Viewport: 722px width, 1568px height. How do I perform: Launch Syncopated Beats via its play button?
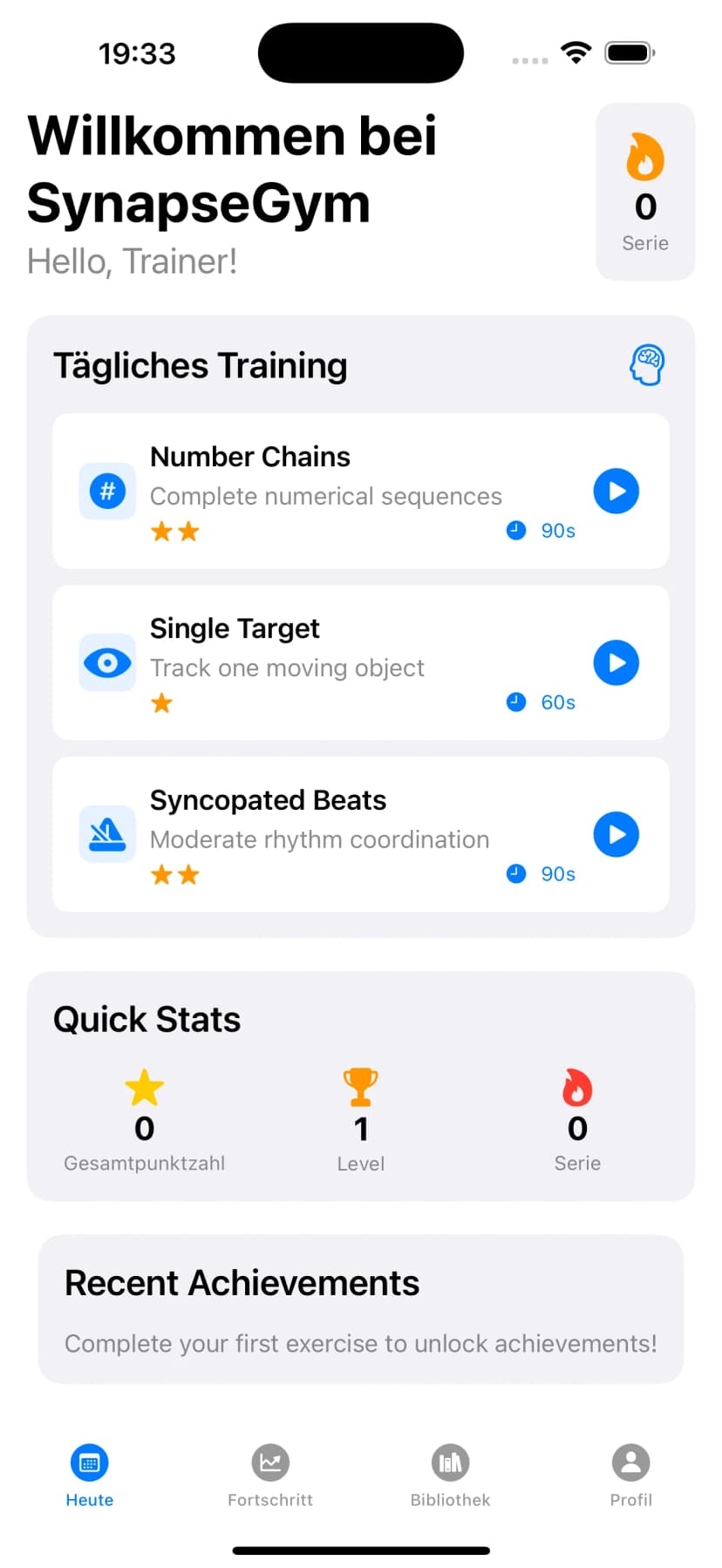tap(616, 834)
